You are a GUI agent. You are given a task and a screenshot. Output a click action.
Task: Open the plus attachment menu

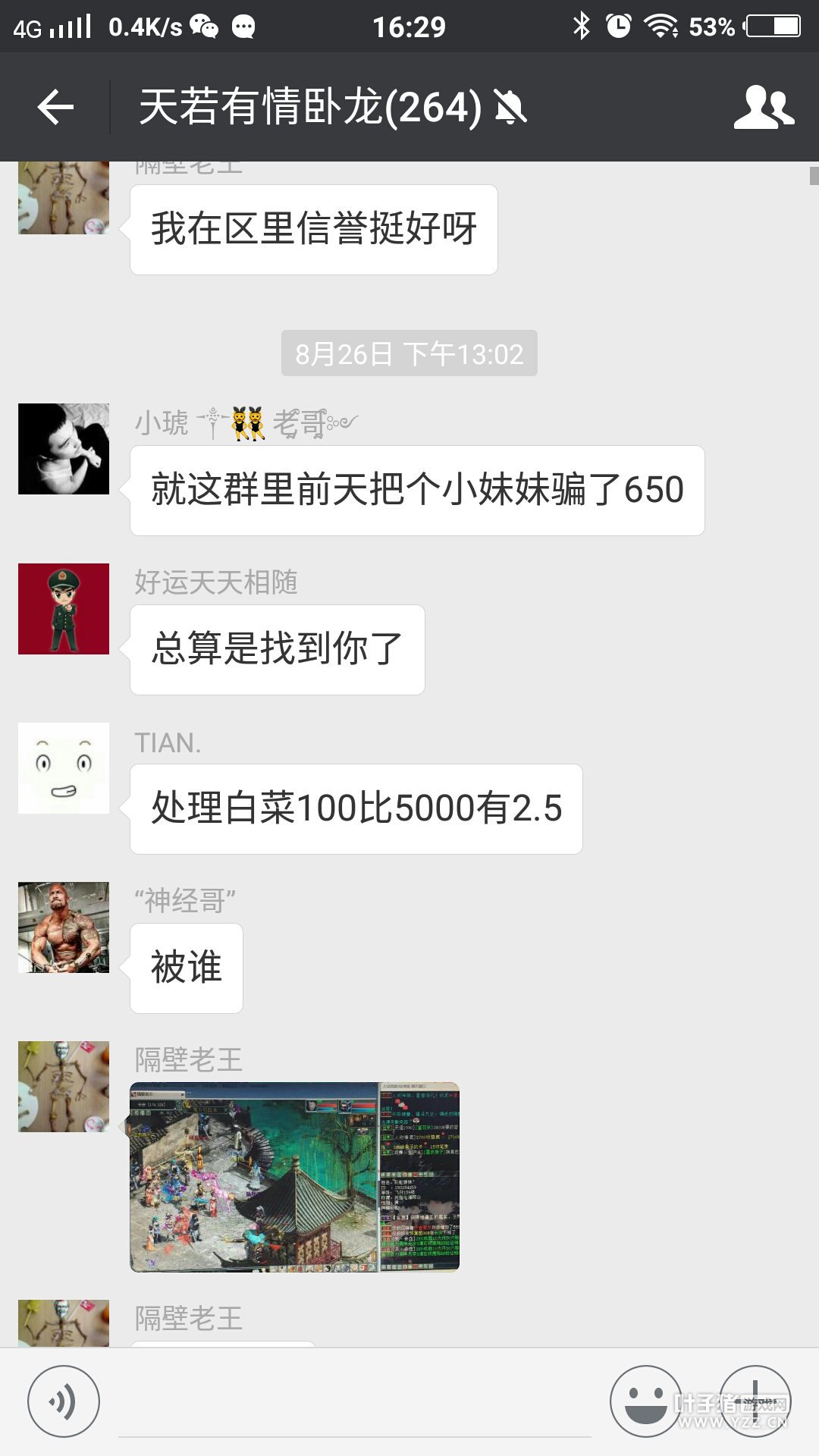755,1401
